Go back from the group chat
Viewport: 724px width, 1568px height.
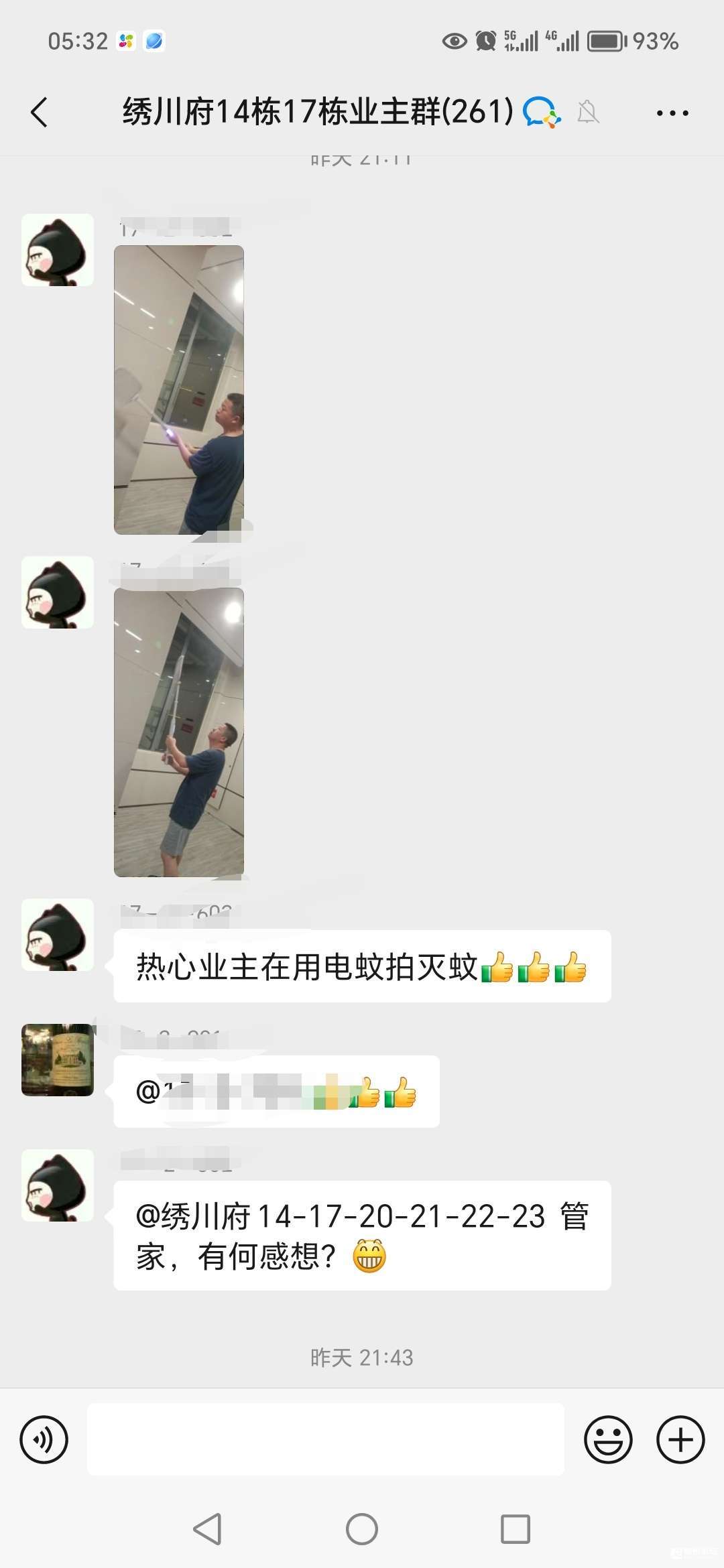(40, 112)
